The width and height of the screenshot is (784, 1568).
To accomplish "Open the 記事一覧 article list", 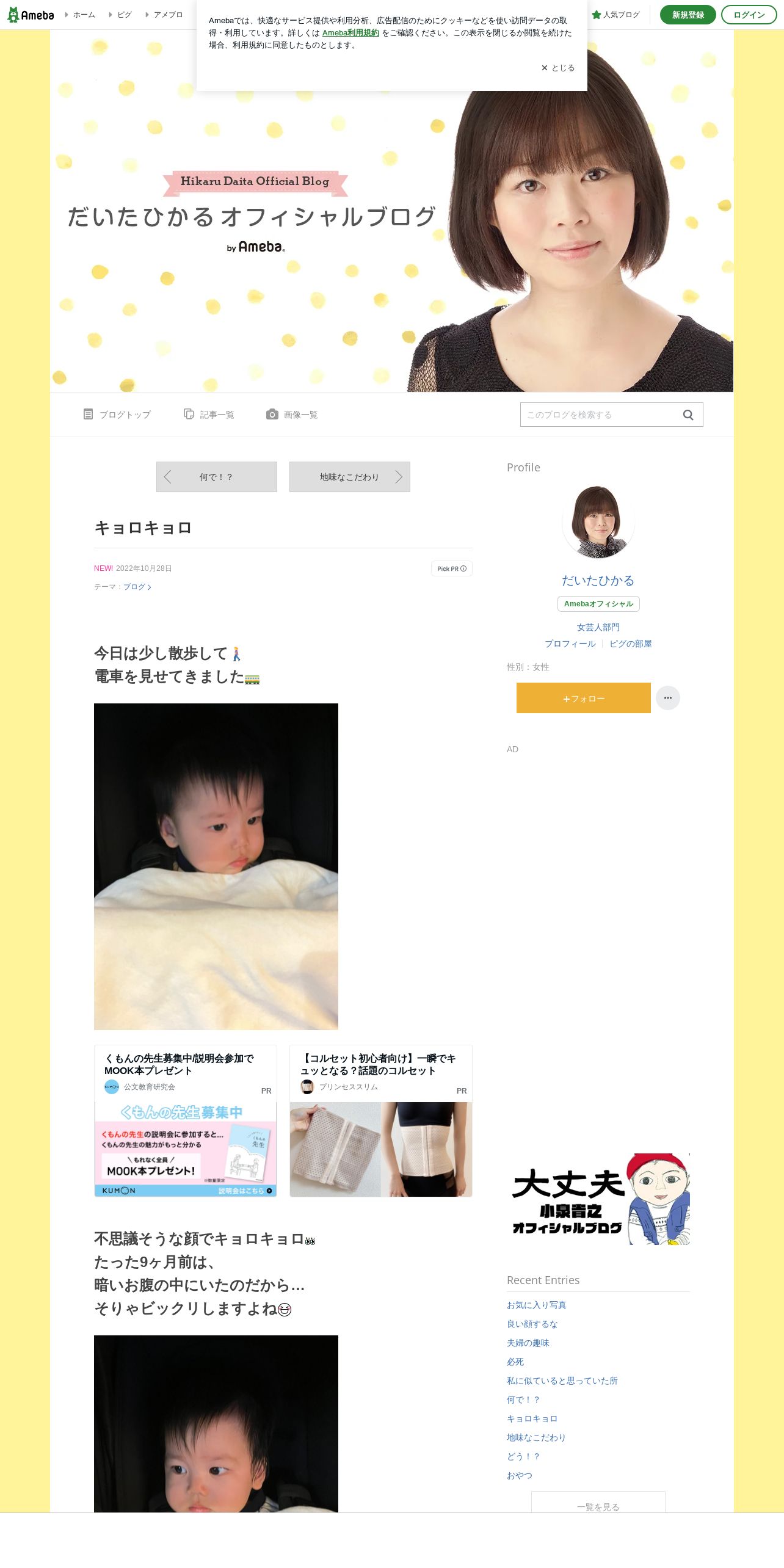I will (209, 415).
